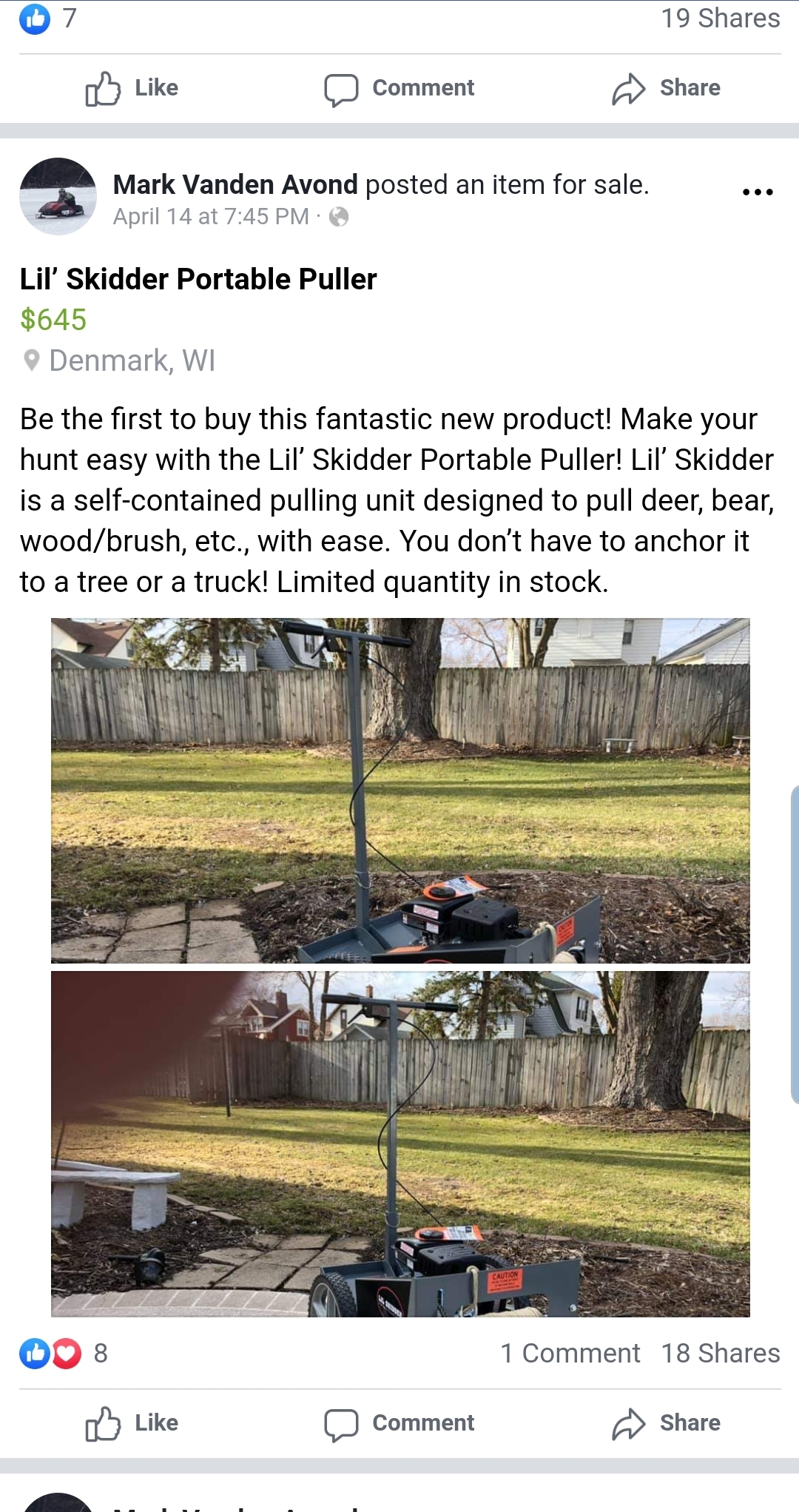
Task: Comment on the post with 19 Shares
Action: tap(399, 88)
